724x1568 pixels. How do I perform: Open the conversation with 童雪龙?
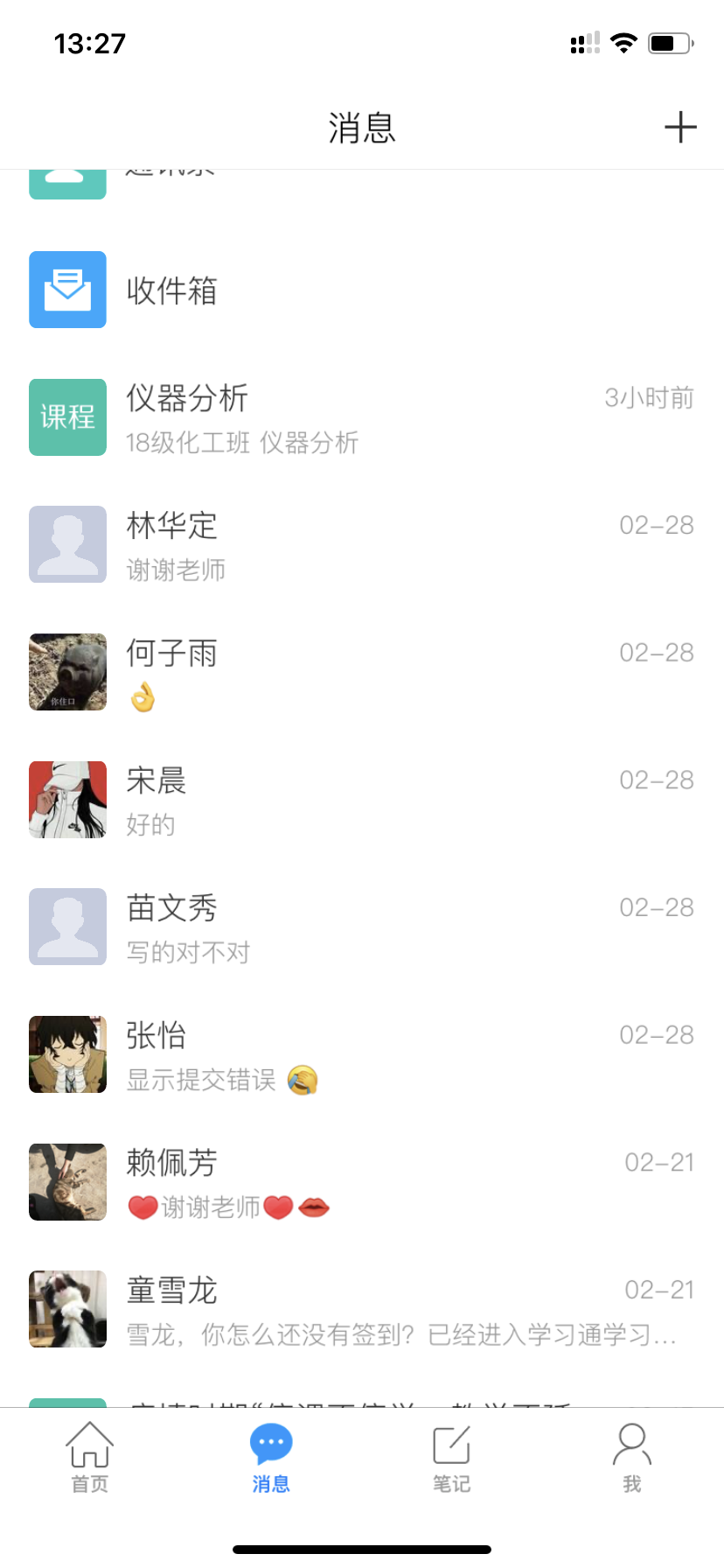coord(362,1310)
